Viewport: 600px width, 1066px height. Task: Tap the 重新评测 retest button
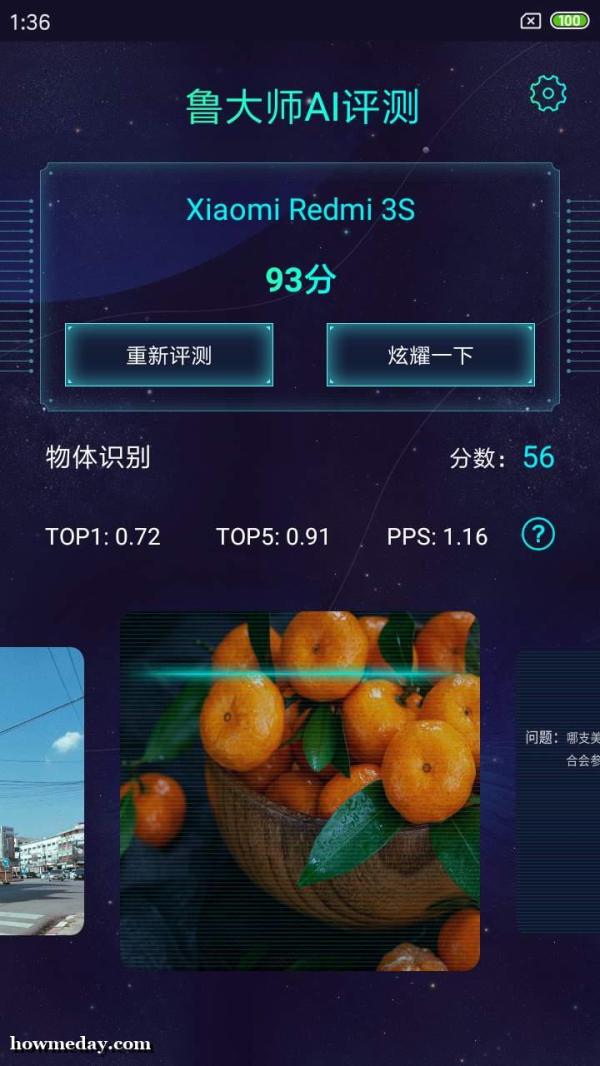click(169, 355)
